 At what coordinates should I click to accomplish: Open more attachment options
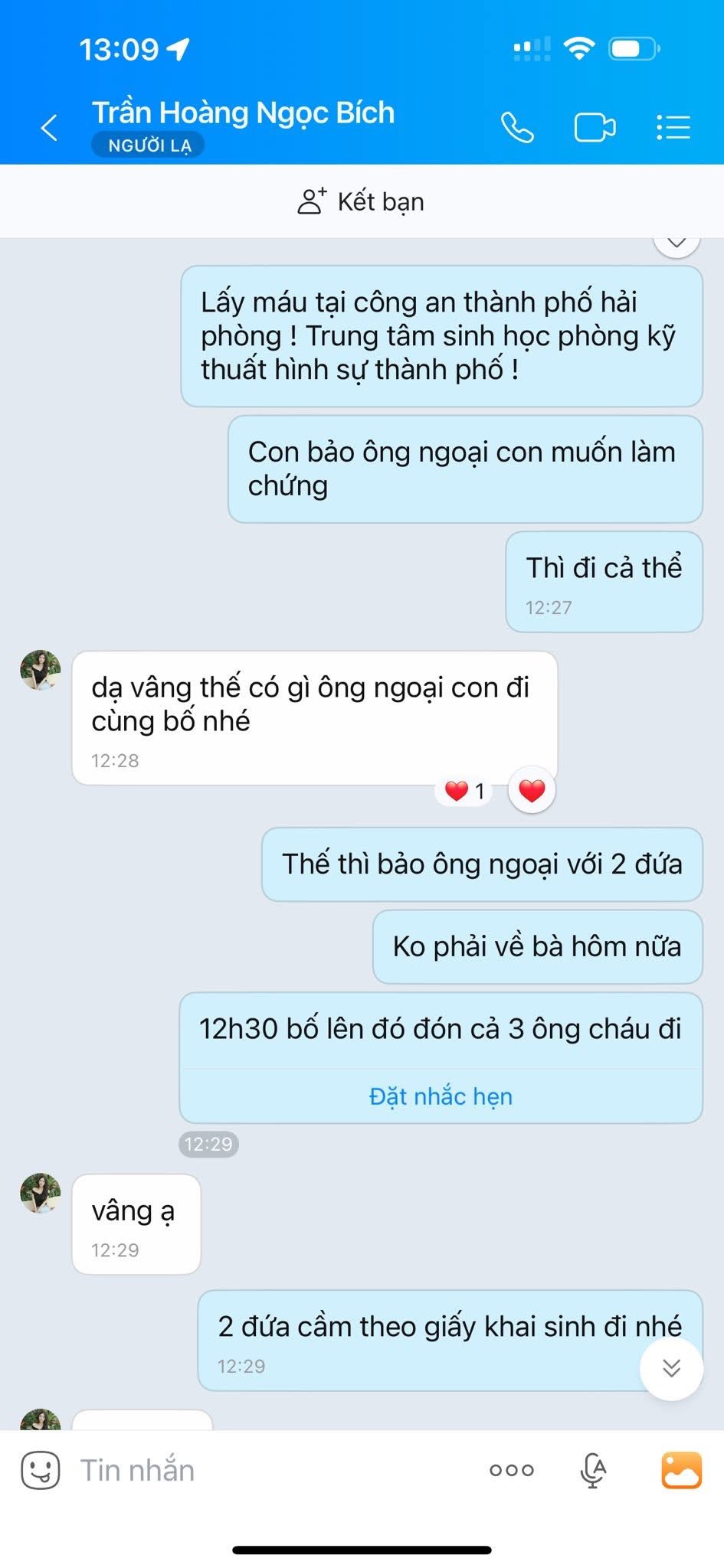[511, 1470]
